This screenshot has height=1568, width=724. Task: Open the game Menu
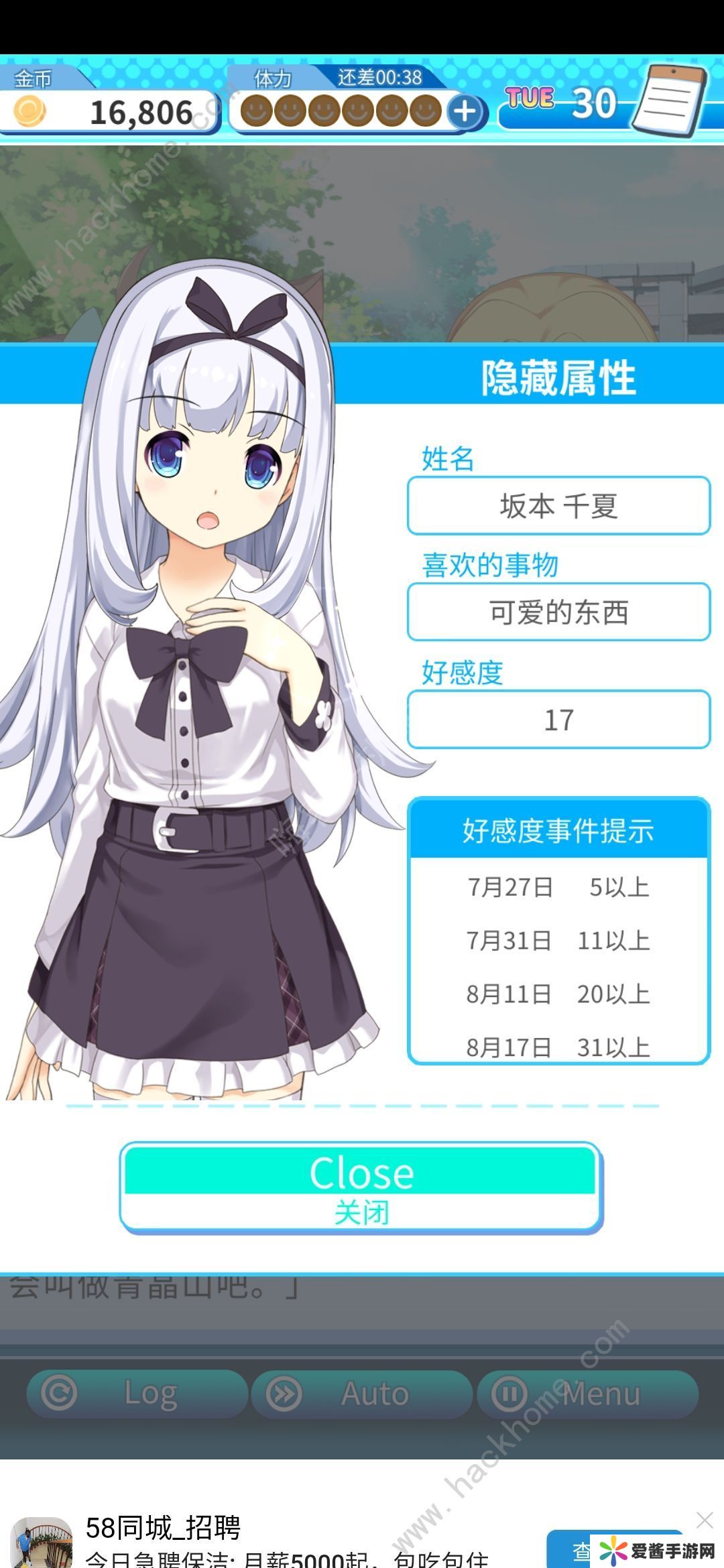point(587,1394)
